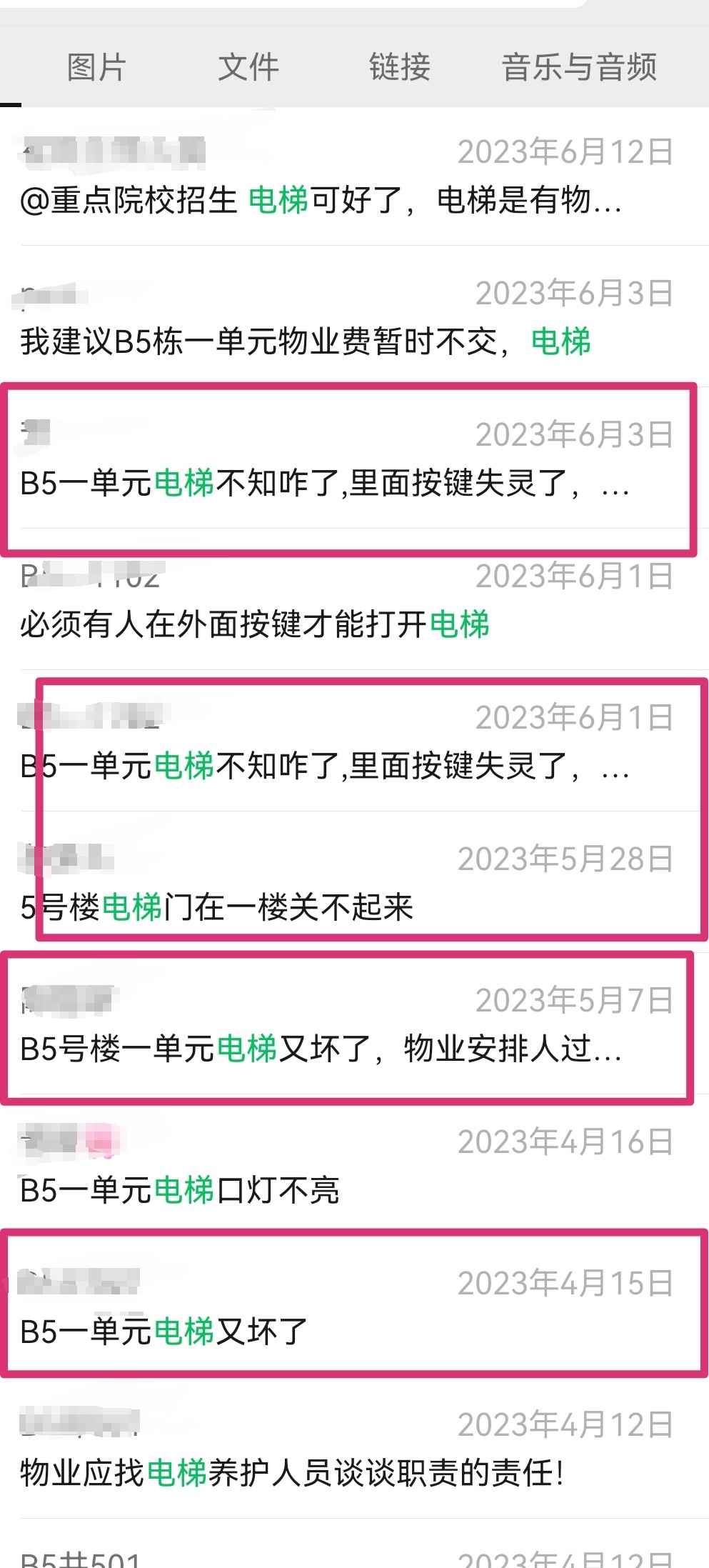Open June 3 message about 按键失灵

pos(325,482)
